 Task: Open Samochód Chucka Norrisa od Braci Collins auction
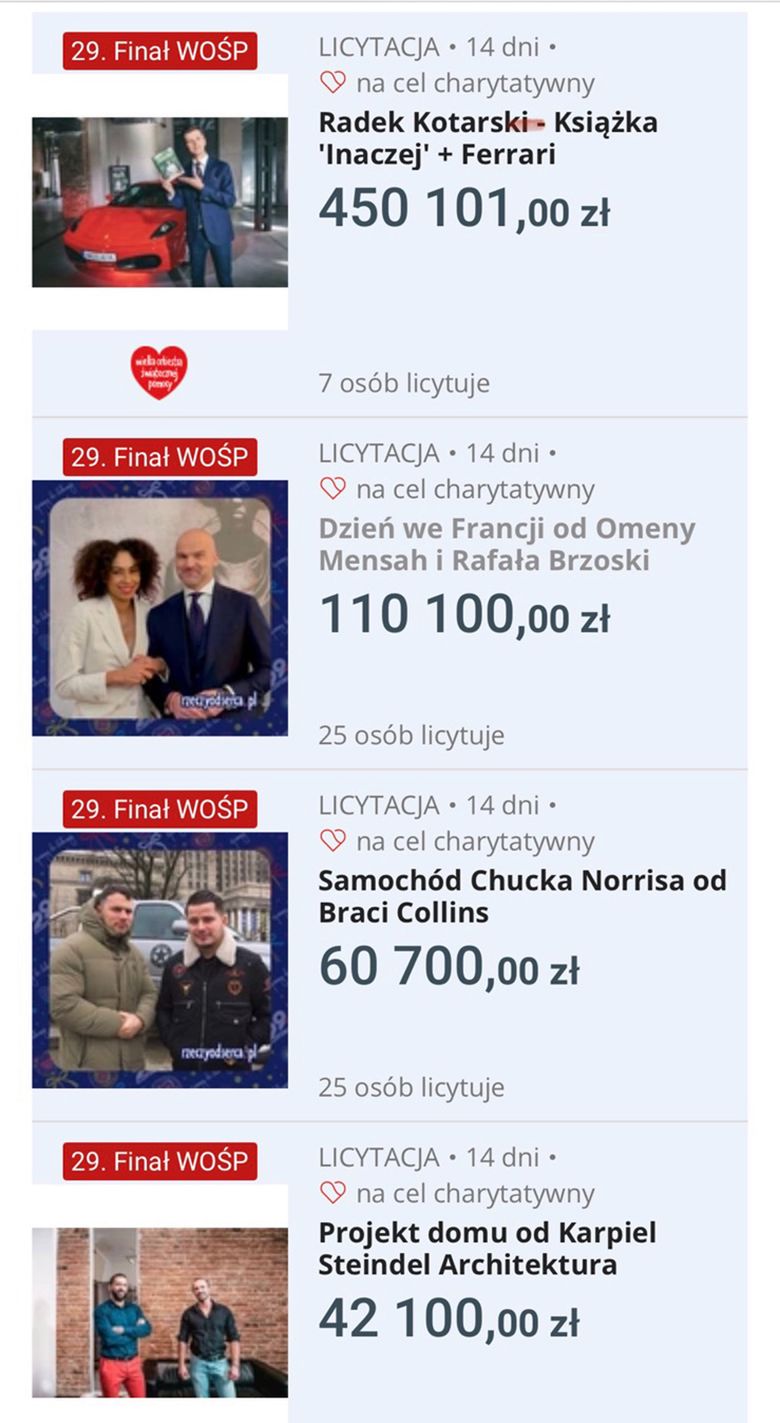[522, 896]
